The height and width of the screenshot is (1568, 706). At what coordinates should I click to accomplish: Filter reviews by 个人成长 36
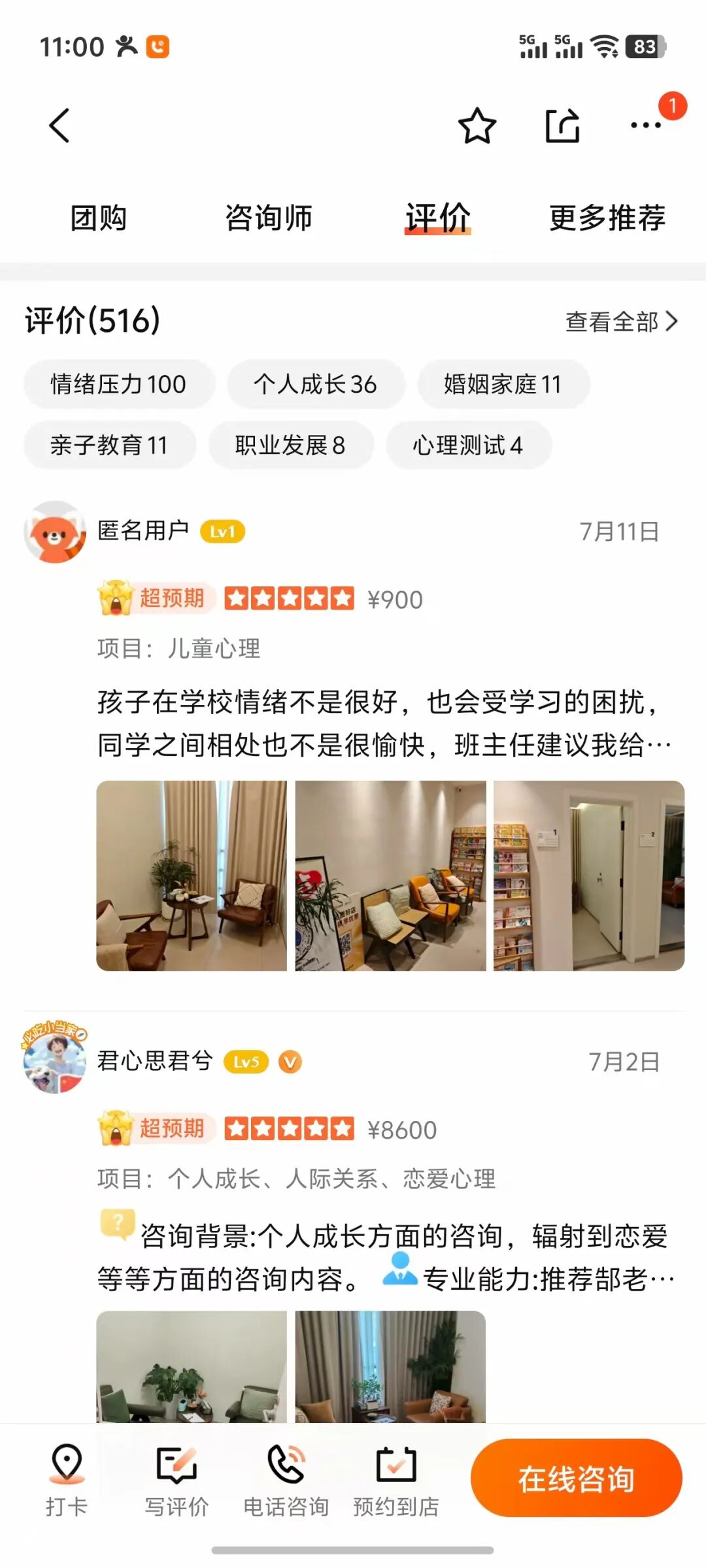click(316, 384)
